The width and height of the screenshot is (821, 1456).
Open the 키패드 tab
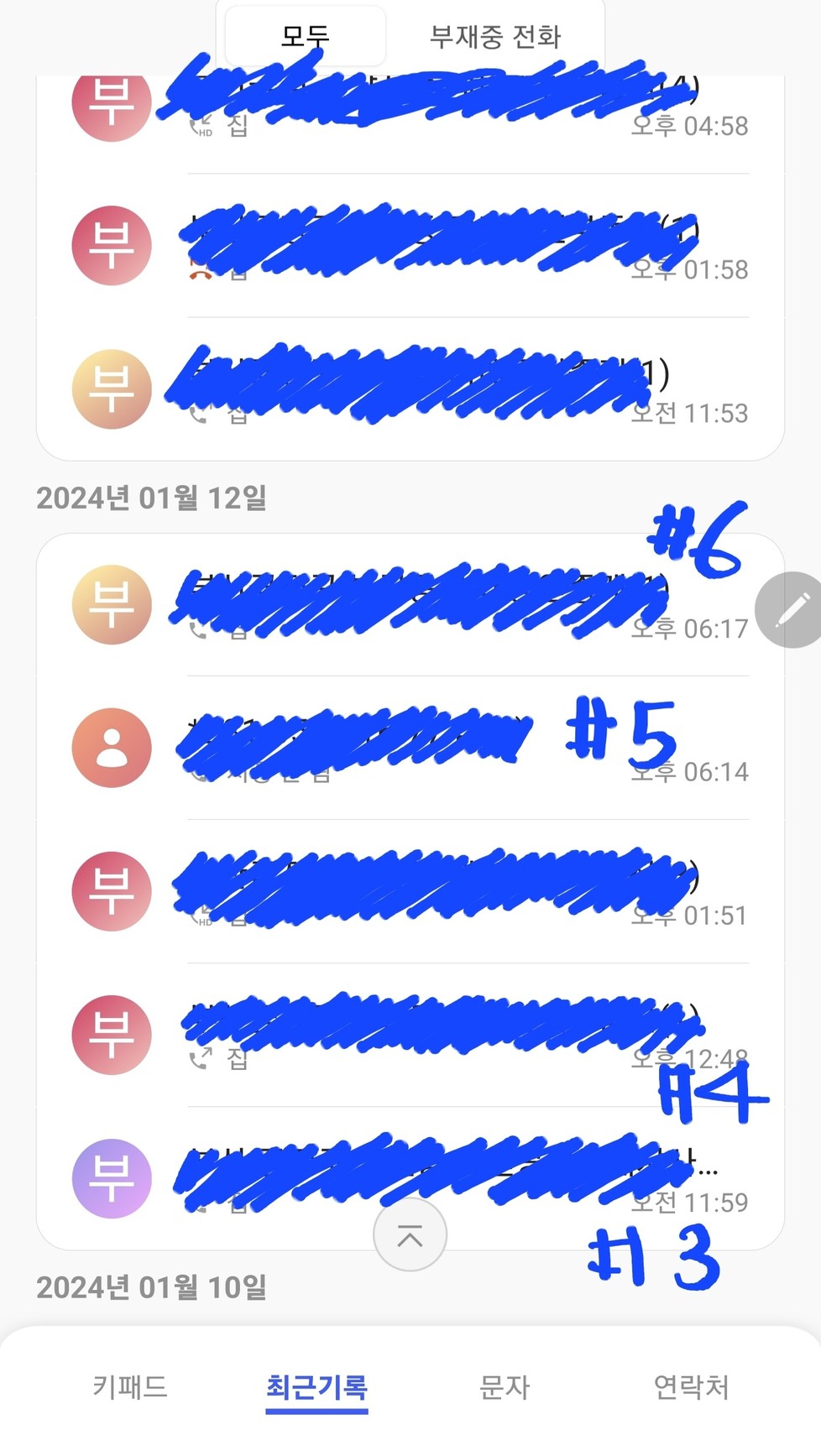130,1386
